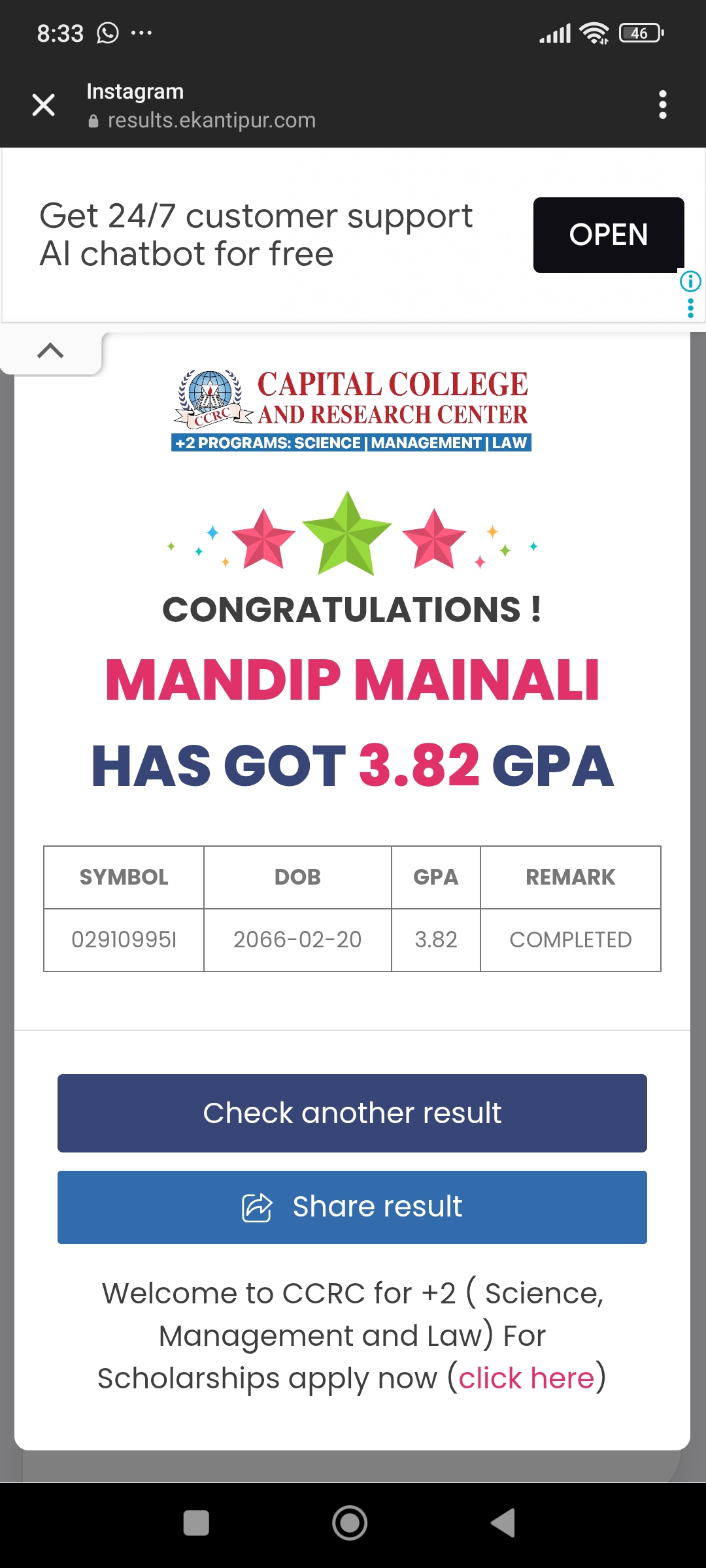Viewport: 706px width, 1568px height.
Task: Open the ad info icon
Action: pyautogui.click(x=690, y=282)
